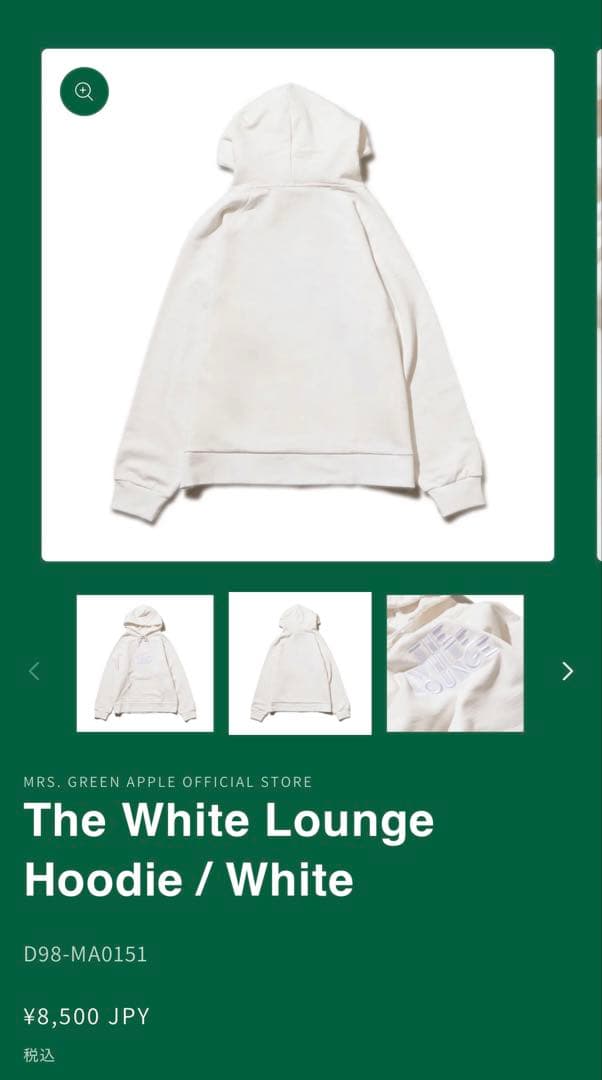
Task: Zoom into the main hoodie image
Action: 84,91
